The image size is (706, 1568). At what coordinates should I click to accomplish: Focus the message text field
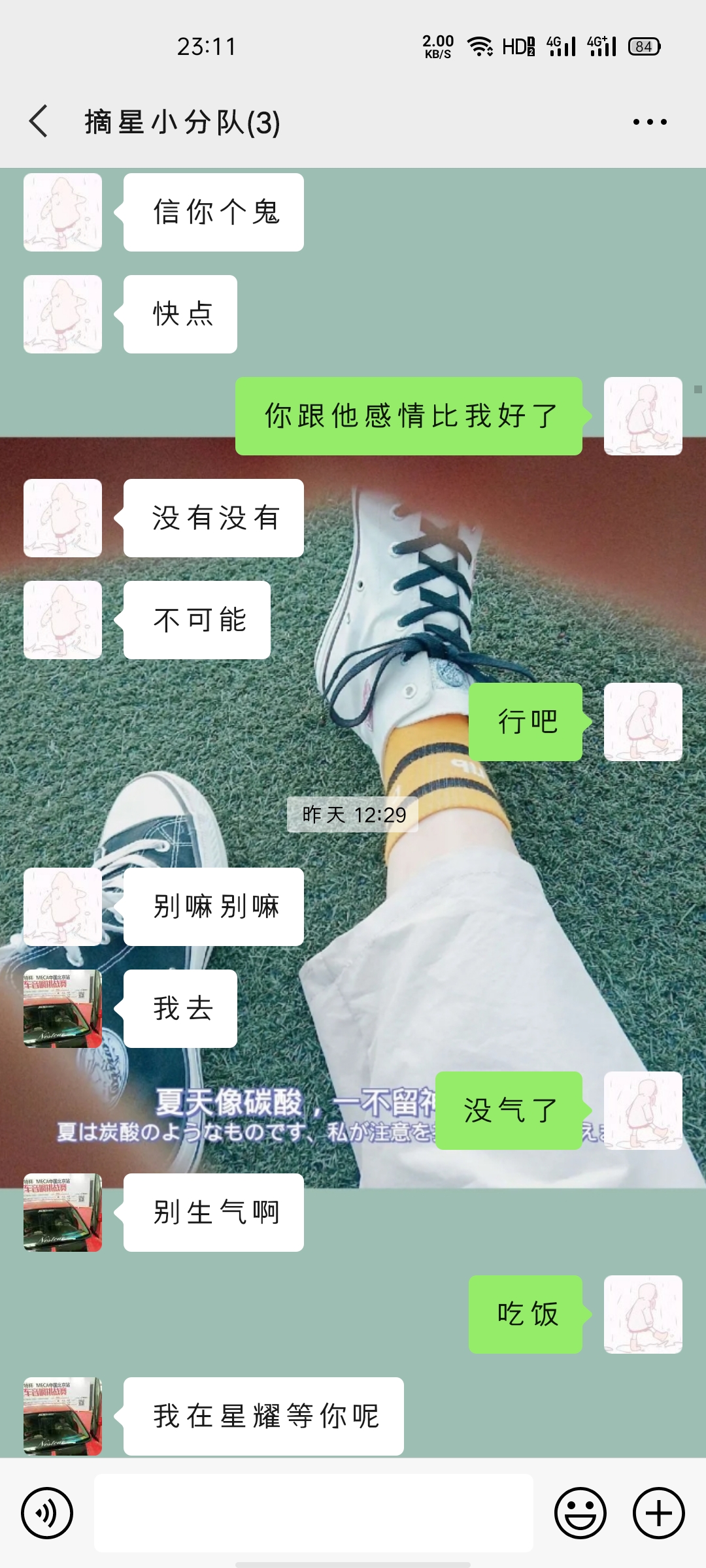pos(314,1513)
